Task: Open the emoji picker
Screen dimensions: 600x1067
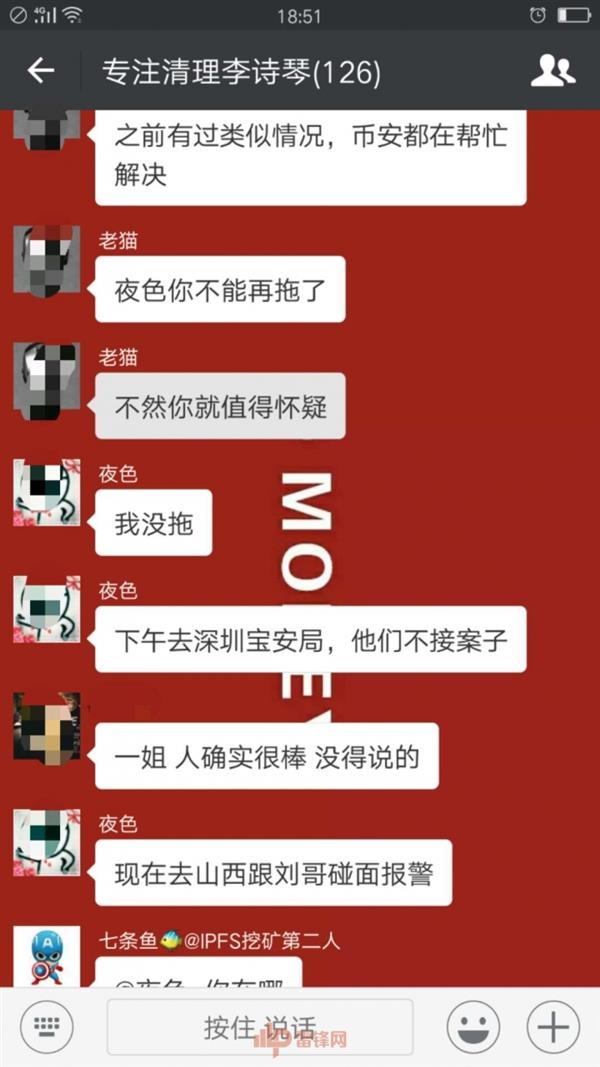Action: (x=473, y=1027)
